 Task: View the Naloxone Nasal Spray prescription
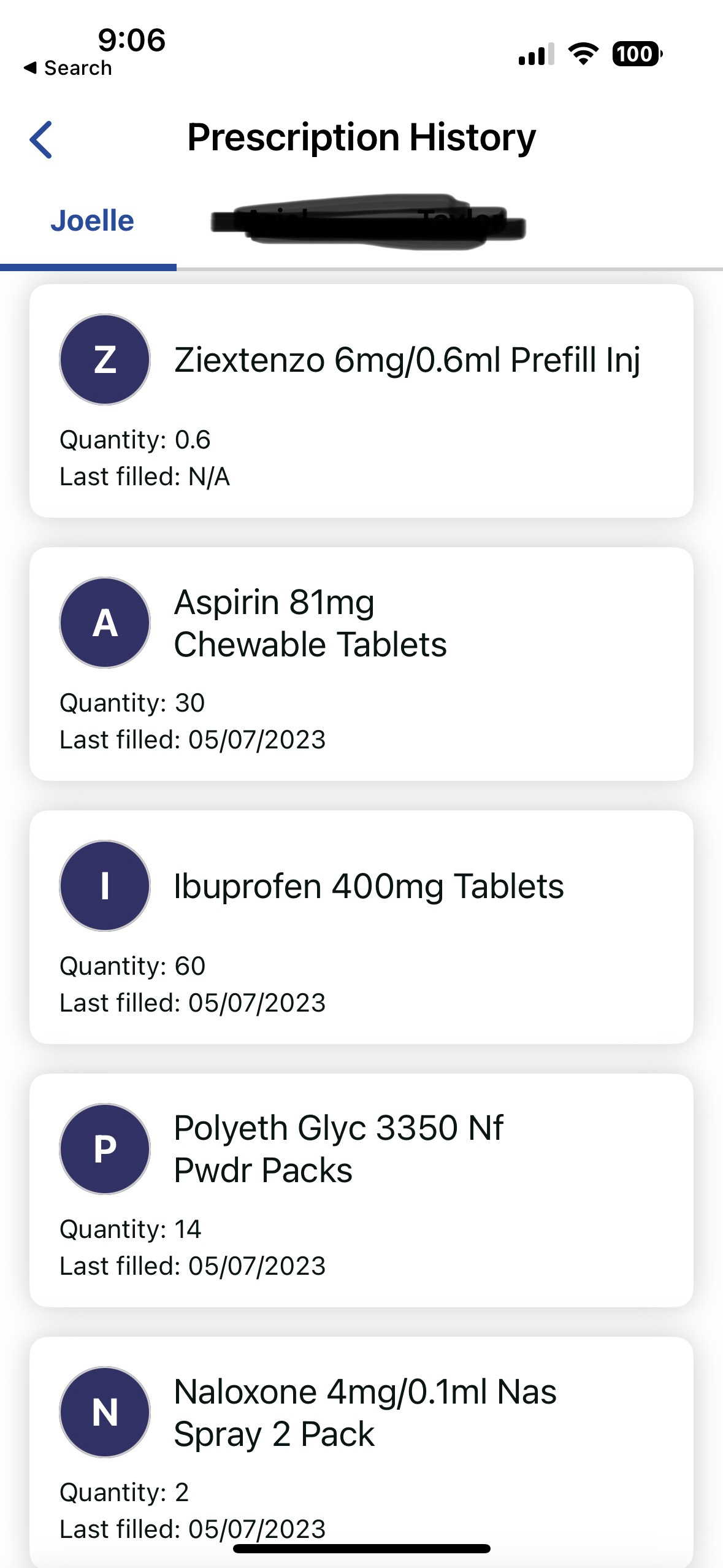pos(361,1448)
